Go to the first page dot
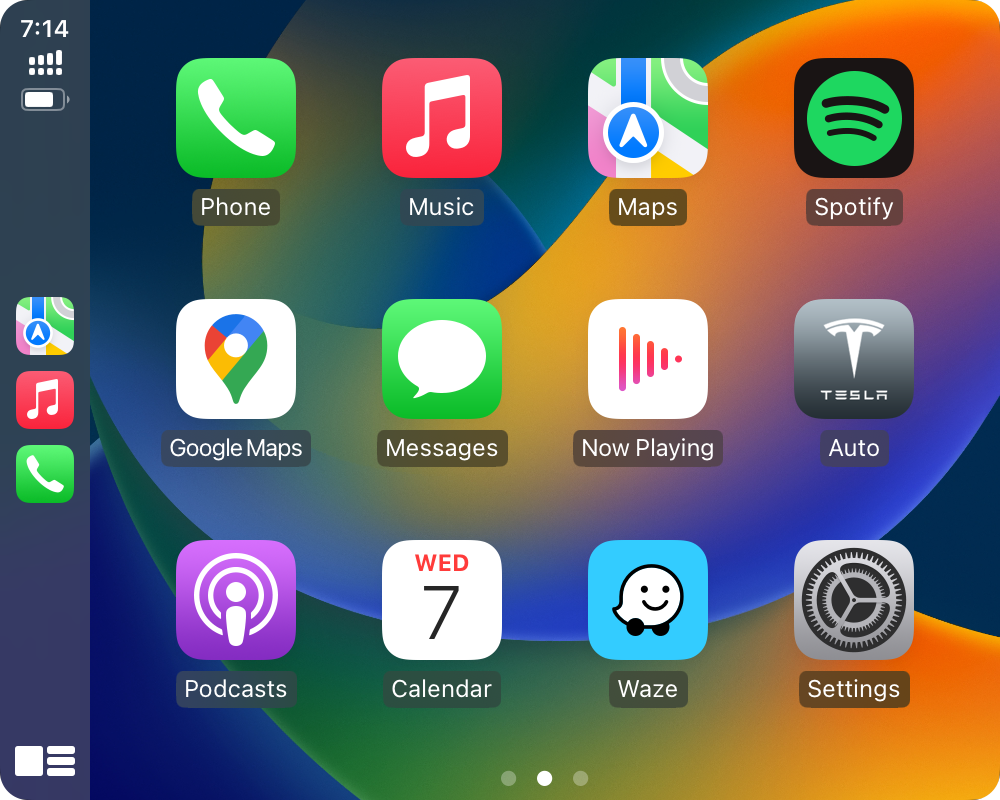1000x800 pixels. [508, 778]
